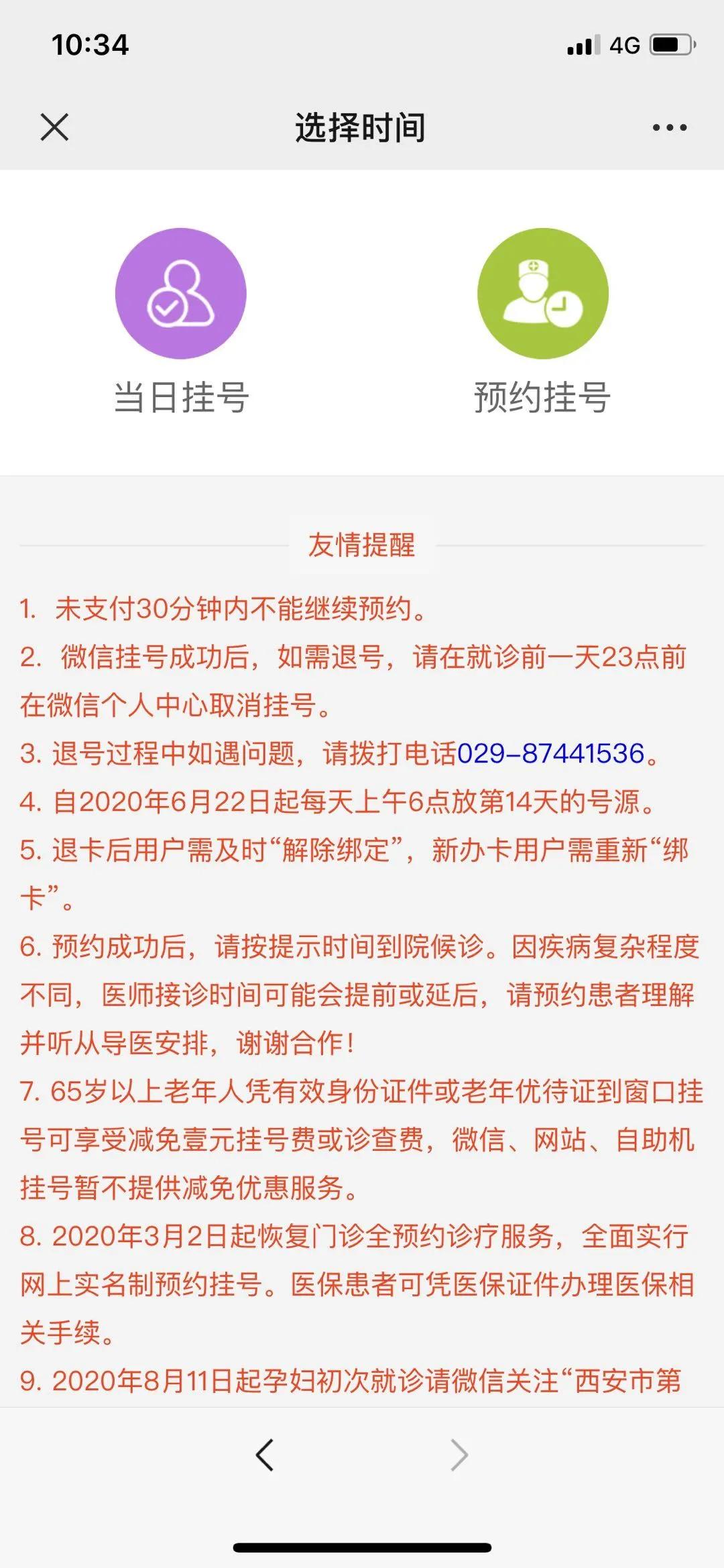Viewport: 724px width, 1568px height.
Task: Close the 选择时间 page with the X
Action: [x=54, y=127]
